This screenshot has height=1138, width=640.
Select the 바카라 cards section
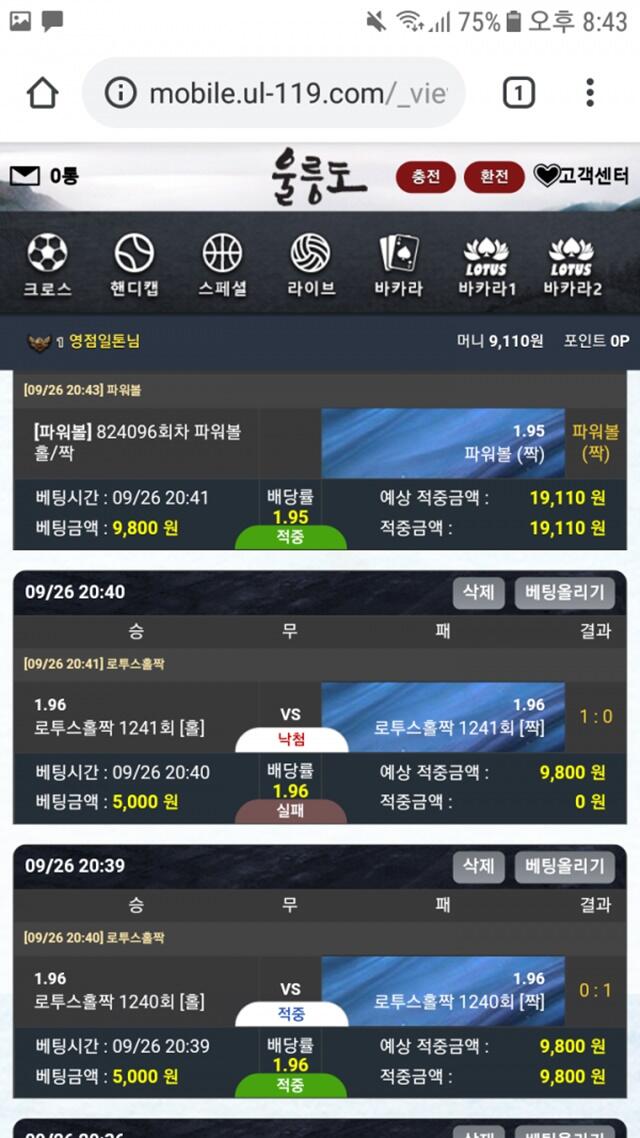(398, 265)
